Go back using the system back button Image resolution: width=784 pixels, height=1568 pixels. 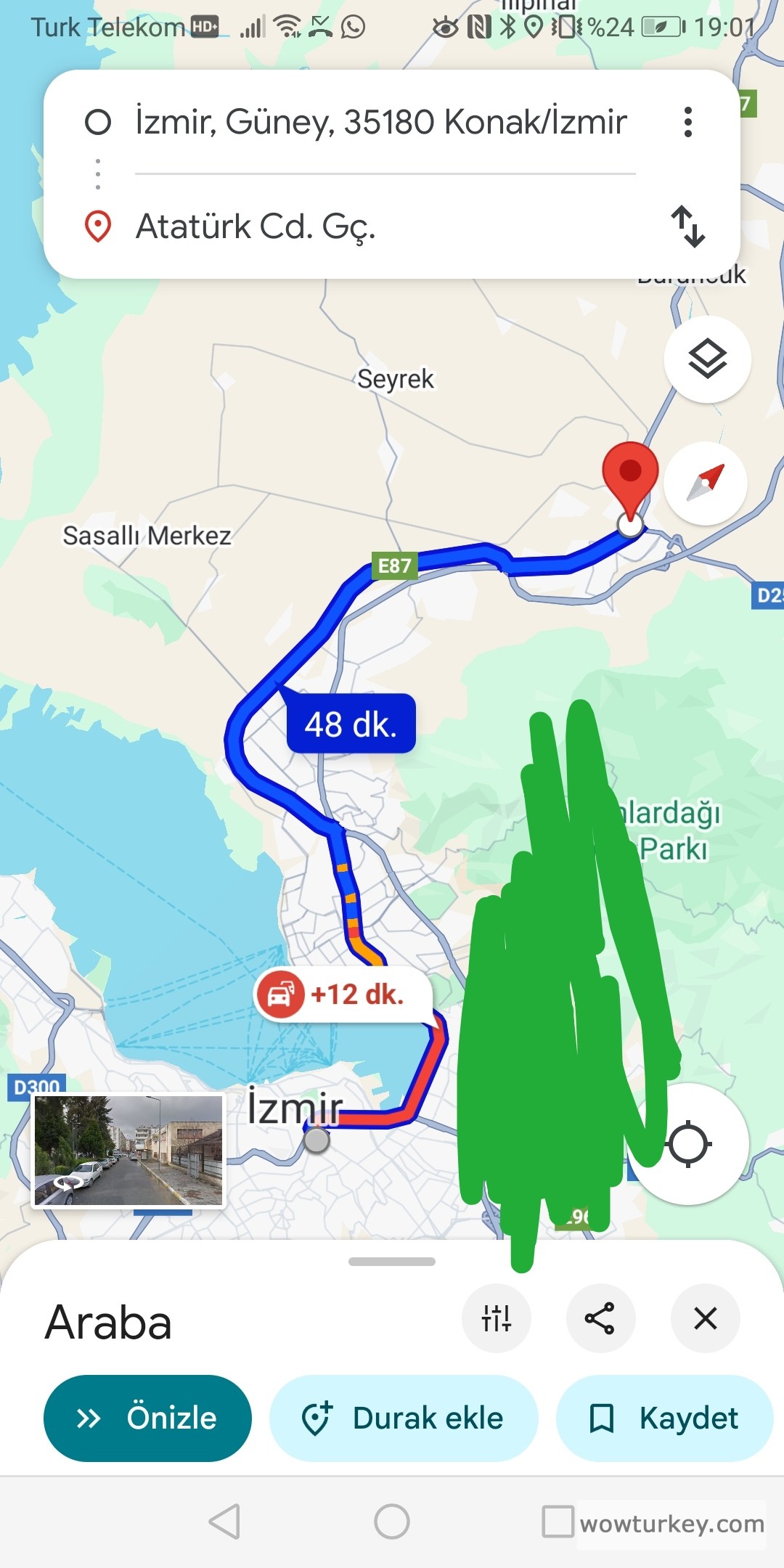pos(224,1522)
